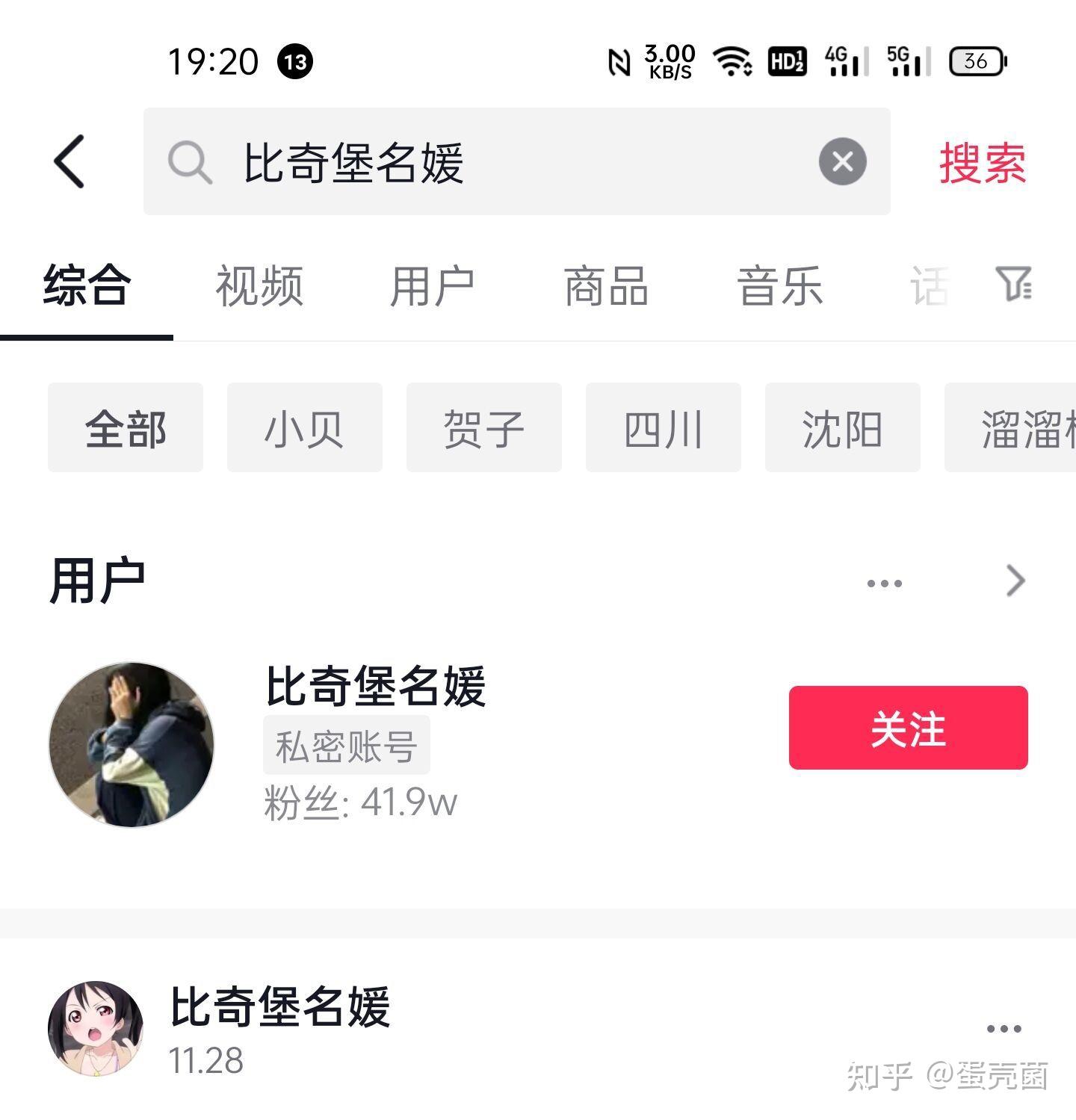The image size is (1076, 1120).
Task: Select the 沈阳 chip
Action: [x=842, y=428]
